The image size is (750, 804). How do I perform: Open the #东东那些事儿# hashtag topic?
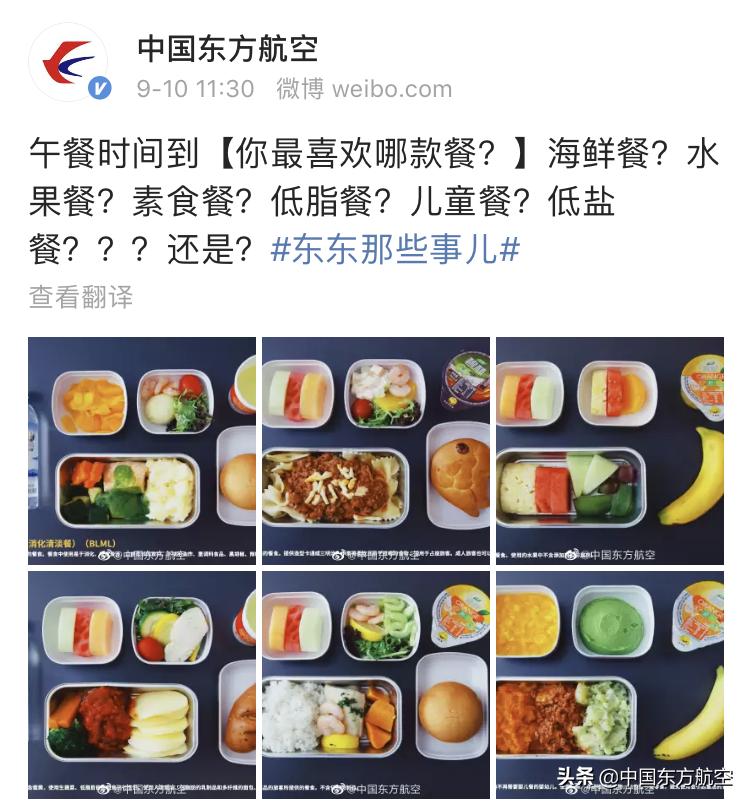tap(395, 247)
